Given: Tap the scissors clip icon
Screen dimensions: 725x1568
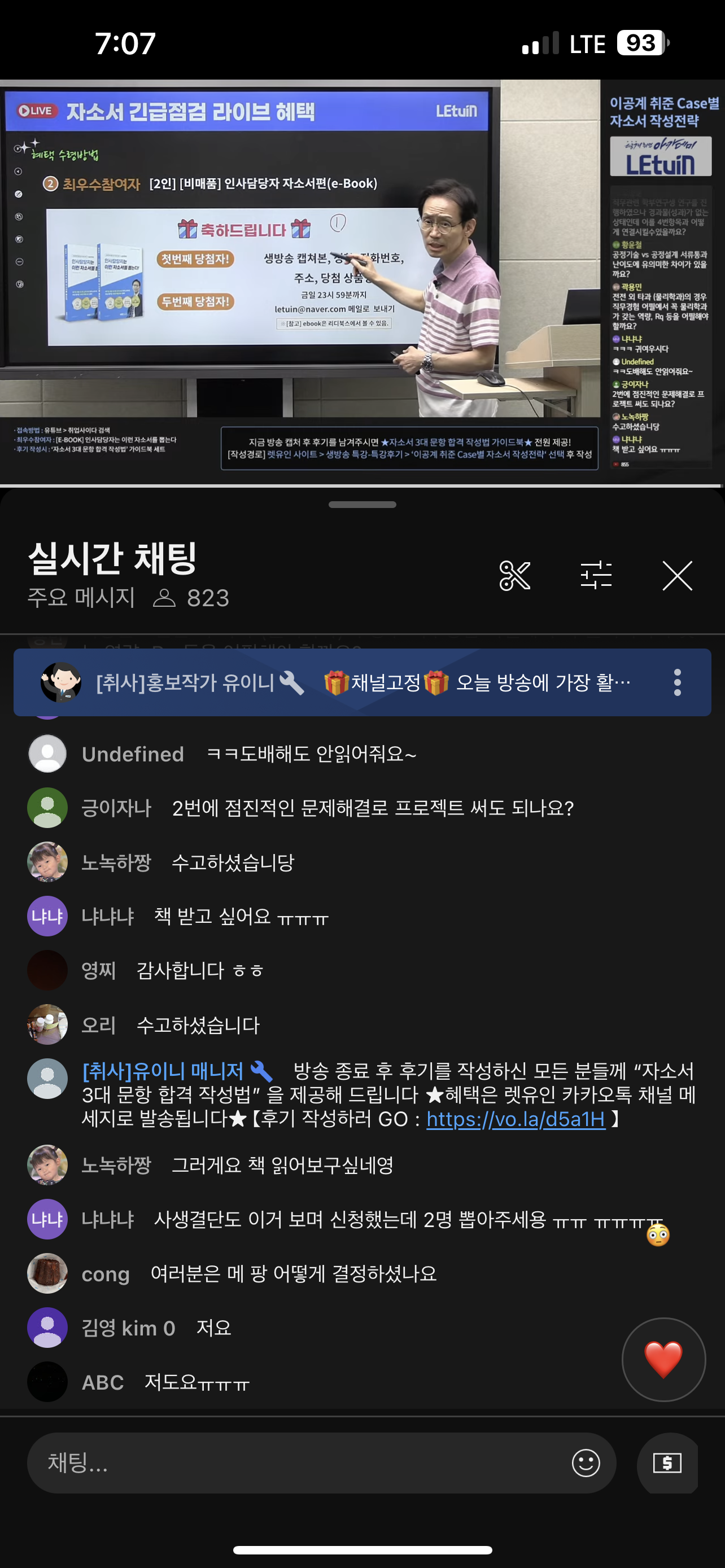Looking at the screenshot, I should [x=514, y=575].
